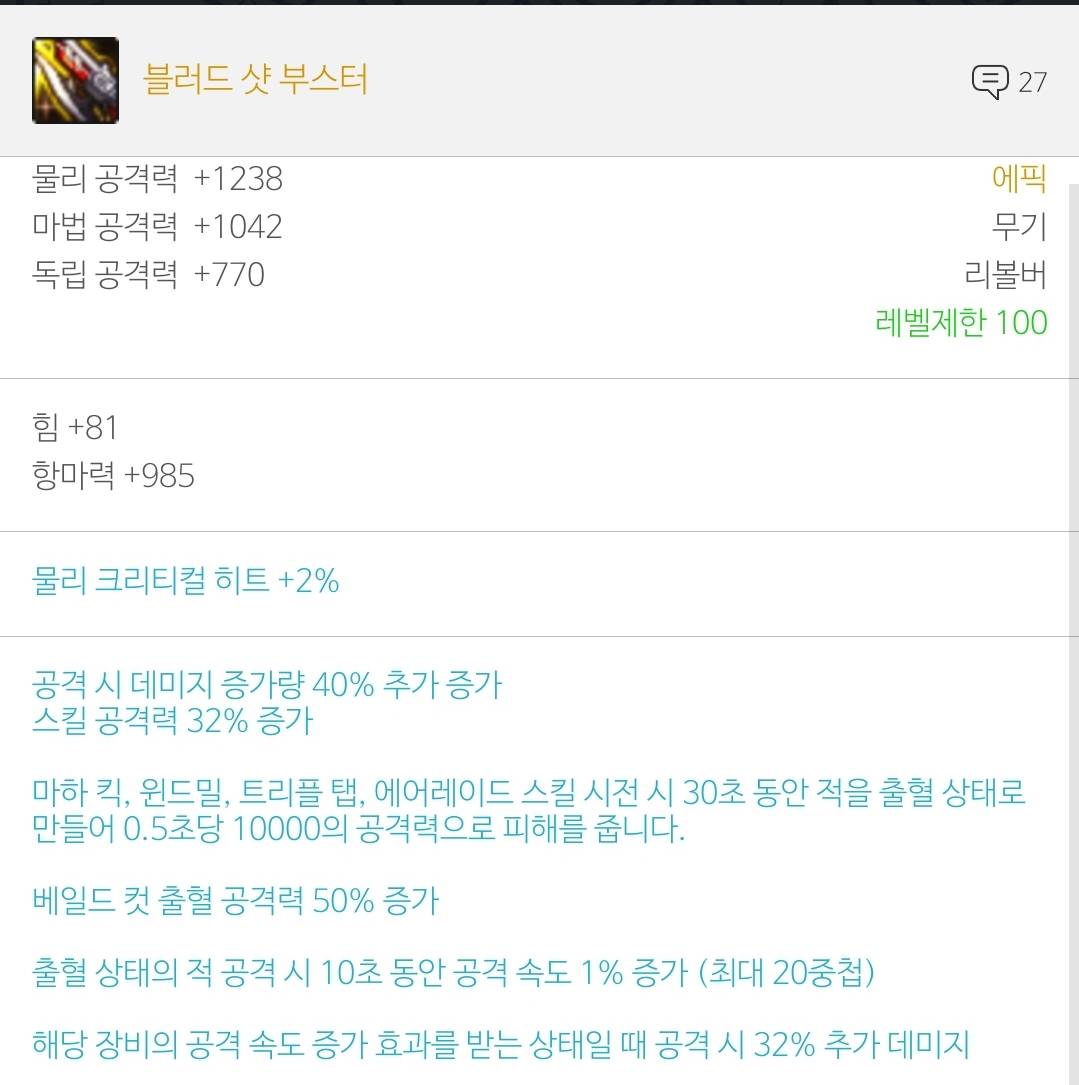The height and width of the screenshot is (1085, 1079).
Task: Open the 블러드 샷 부스터 item title
Action: 256,79
